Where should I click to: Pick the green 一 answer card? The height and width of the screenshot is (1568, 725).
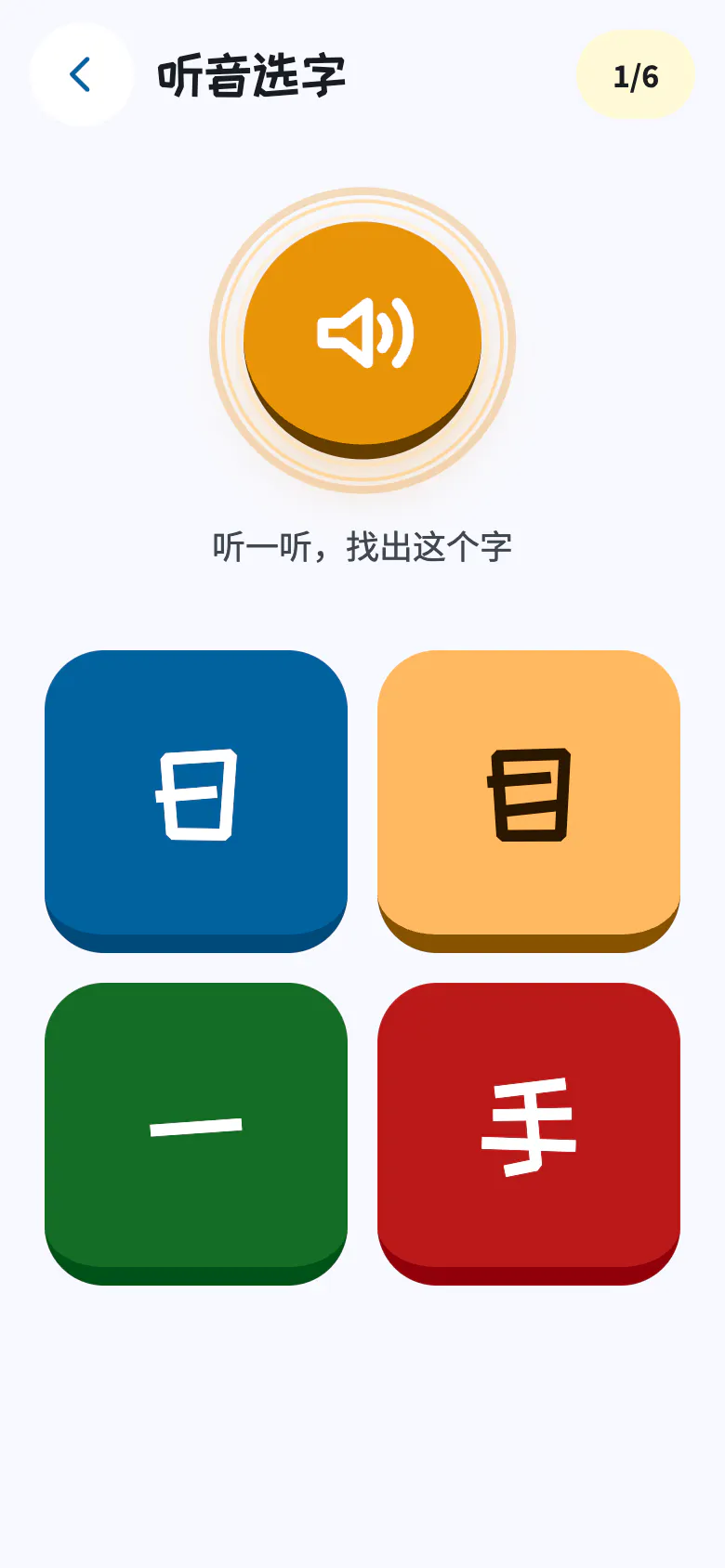click(x=196, y=1133)
